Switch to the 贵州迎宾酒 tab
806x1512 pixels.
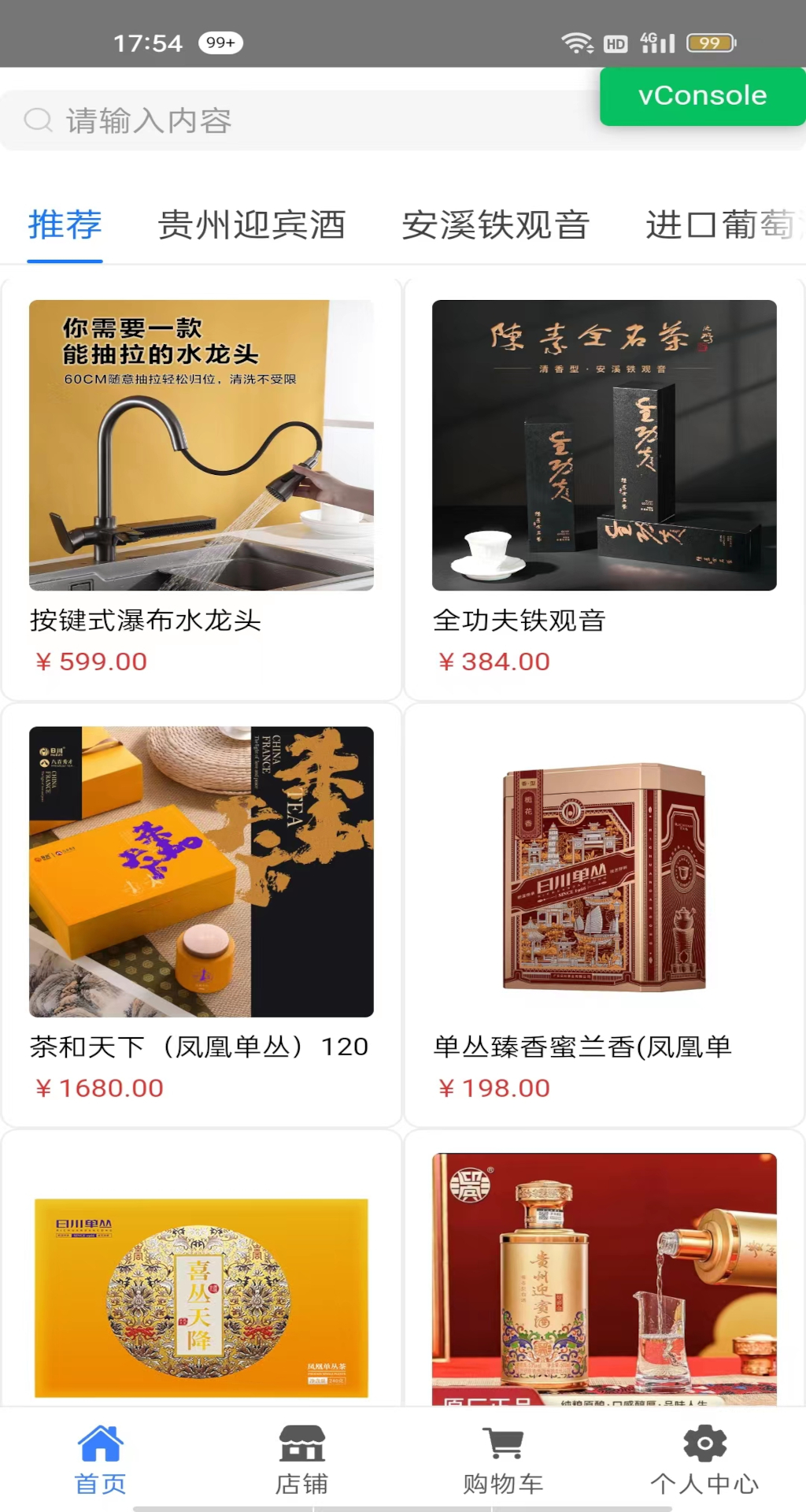tap(252, 225)
